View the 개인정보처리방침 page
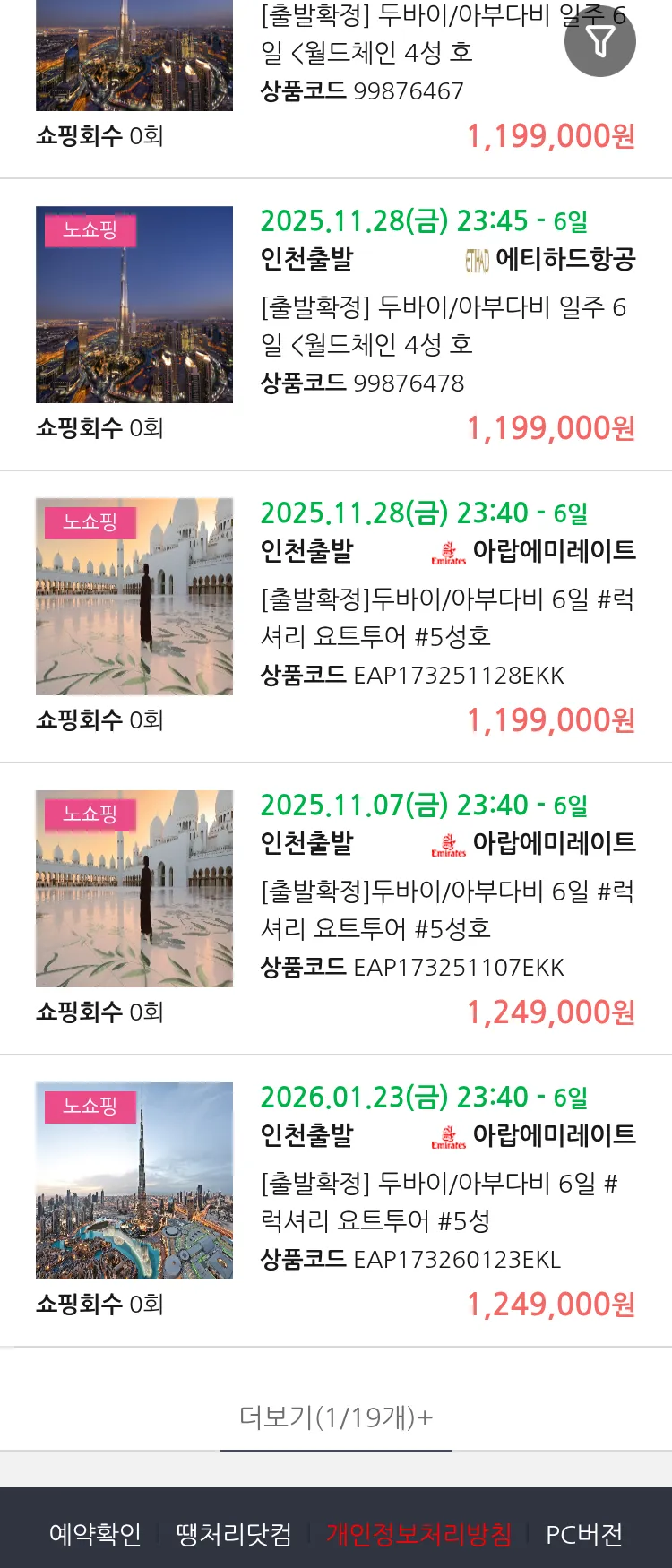This screenshot has width=672, height=1568. point(418,1534)
